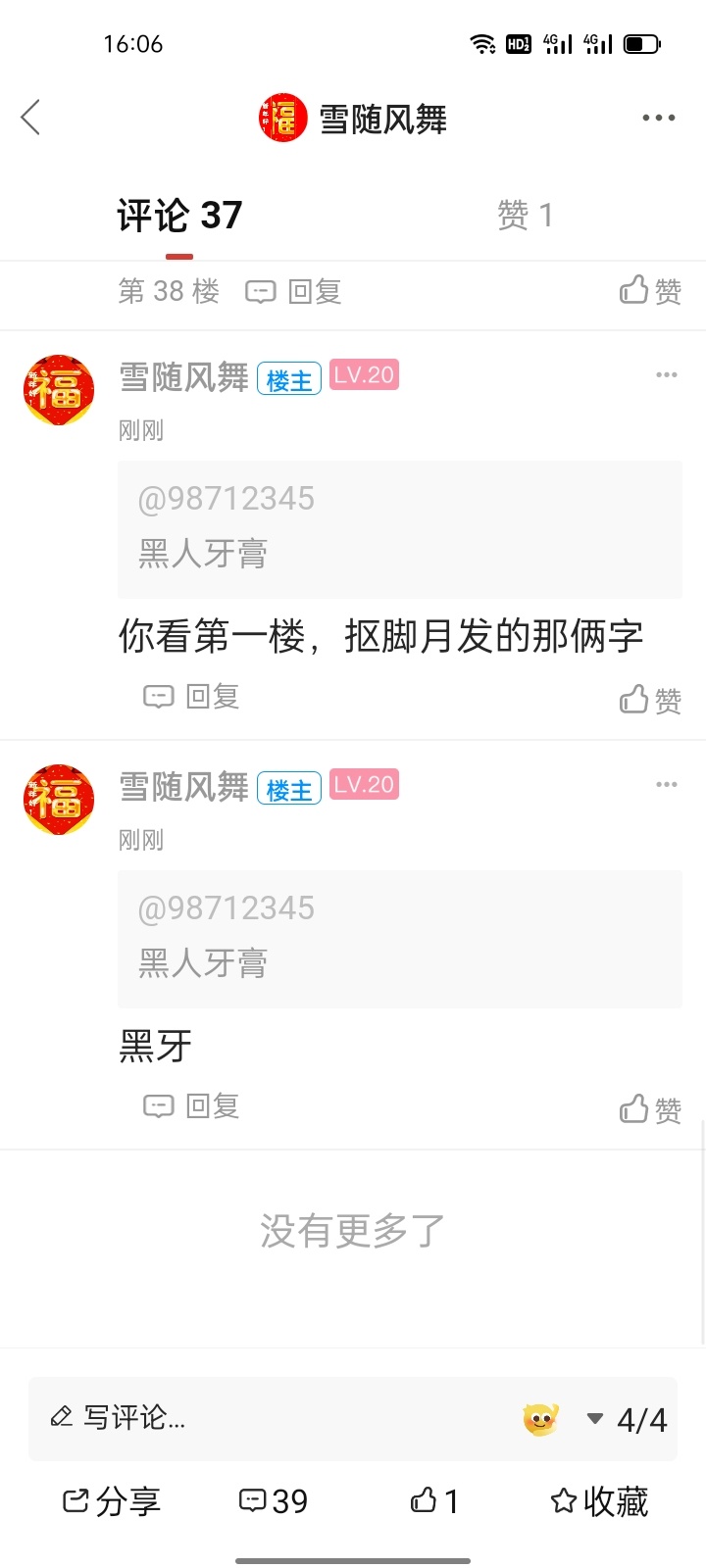The width and height of the screenshot is (706, 1568).
Task: Reply to the 第 38 楼 comment
Action: pos(293,291)
